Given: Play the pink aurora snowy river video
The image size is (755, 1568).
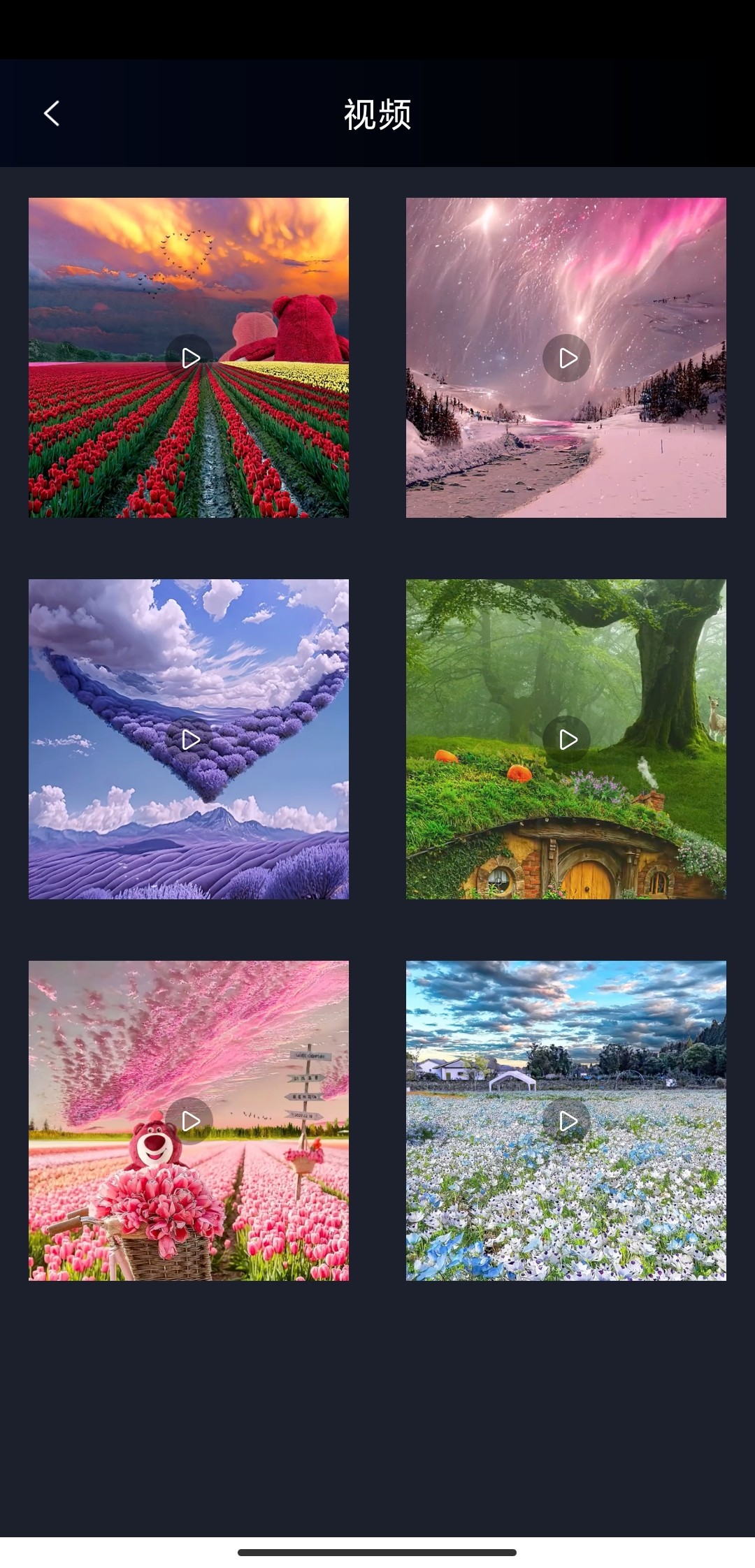Looking at the screenshot, I should pos(566,358).
